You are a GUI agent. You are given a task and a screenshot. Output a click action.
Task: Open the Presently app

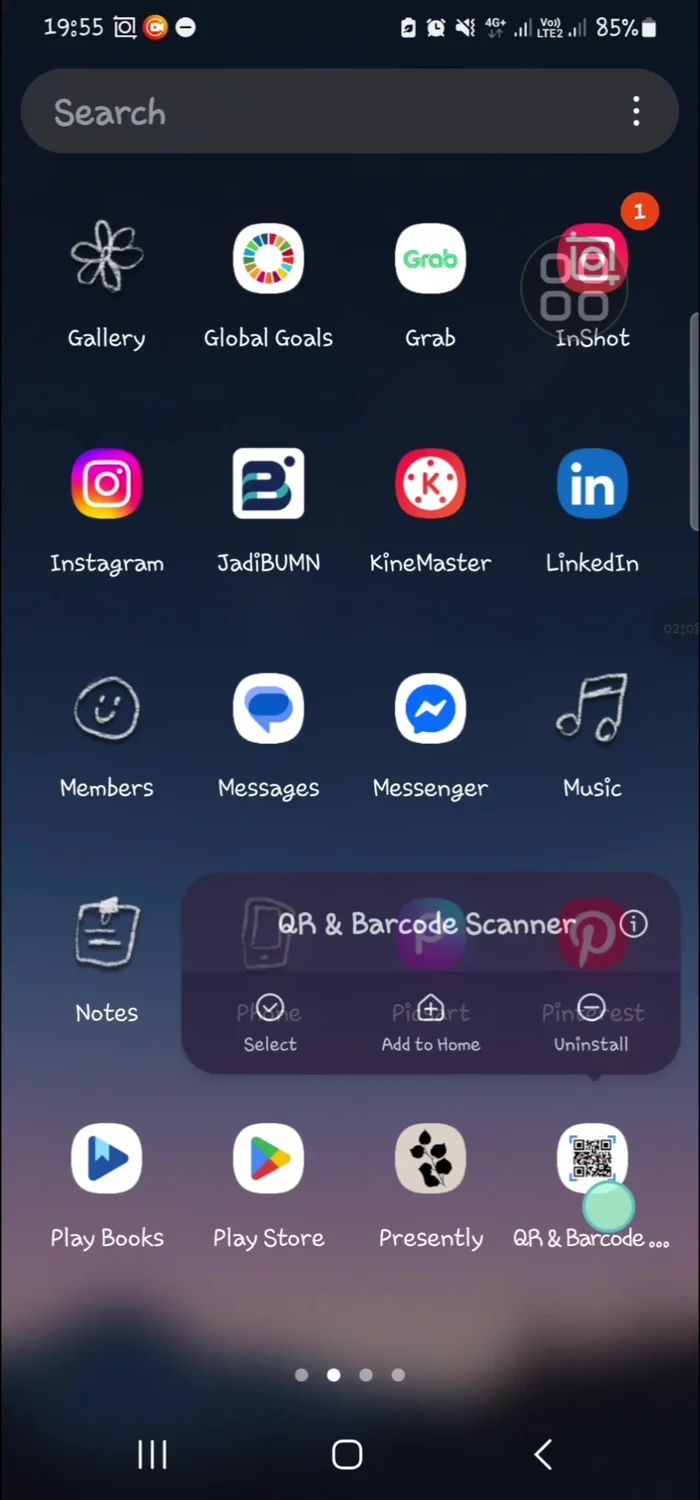point(430,1160)
